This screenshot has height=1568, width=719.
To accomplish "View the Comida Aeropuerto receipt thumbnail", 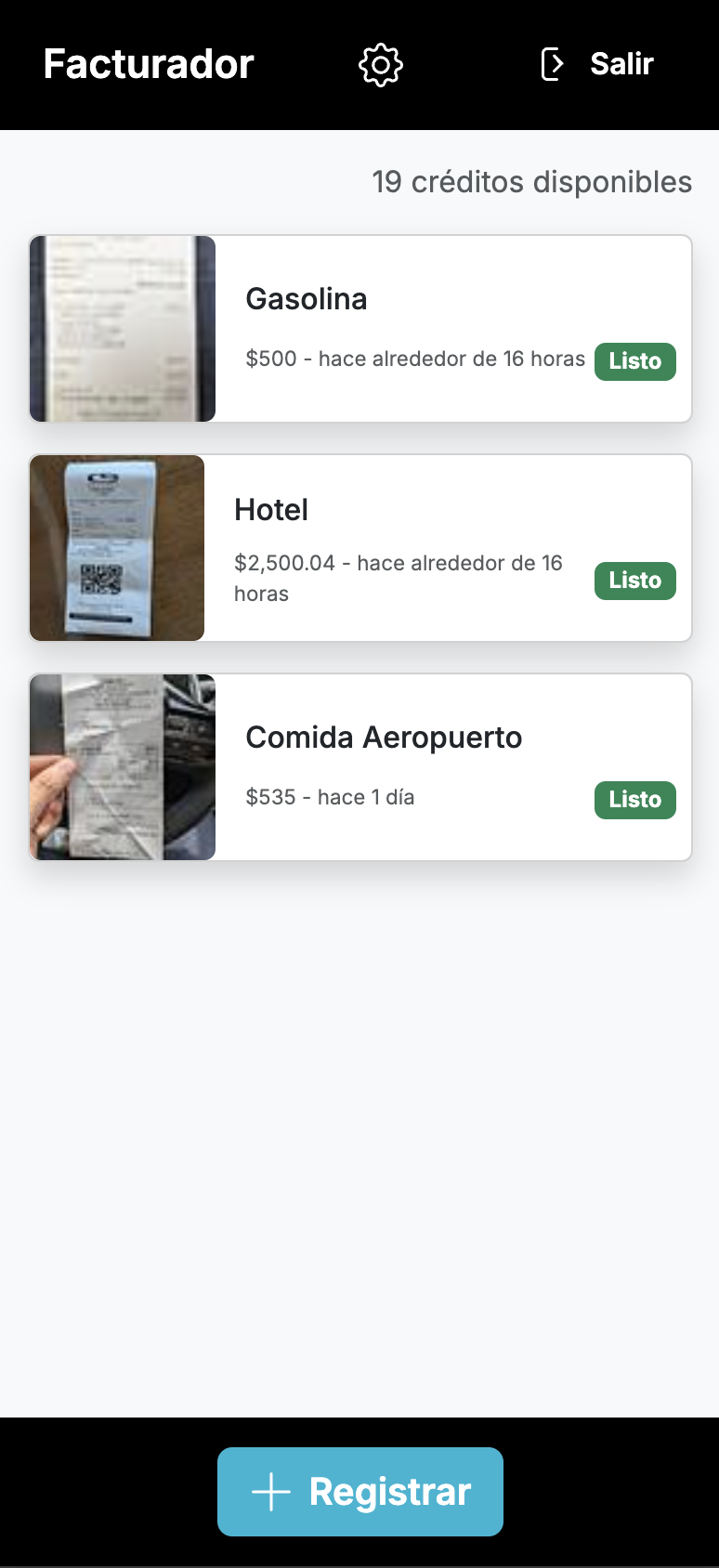I will coord(122,766).
